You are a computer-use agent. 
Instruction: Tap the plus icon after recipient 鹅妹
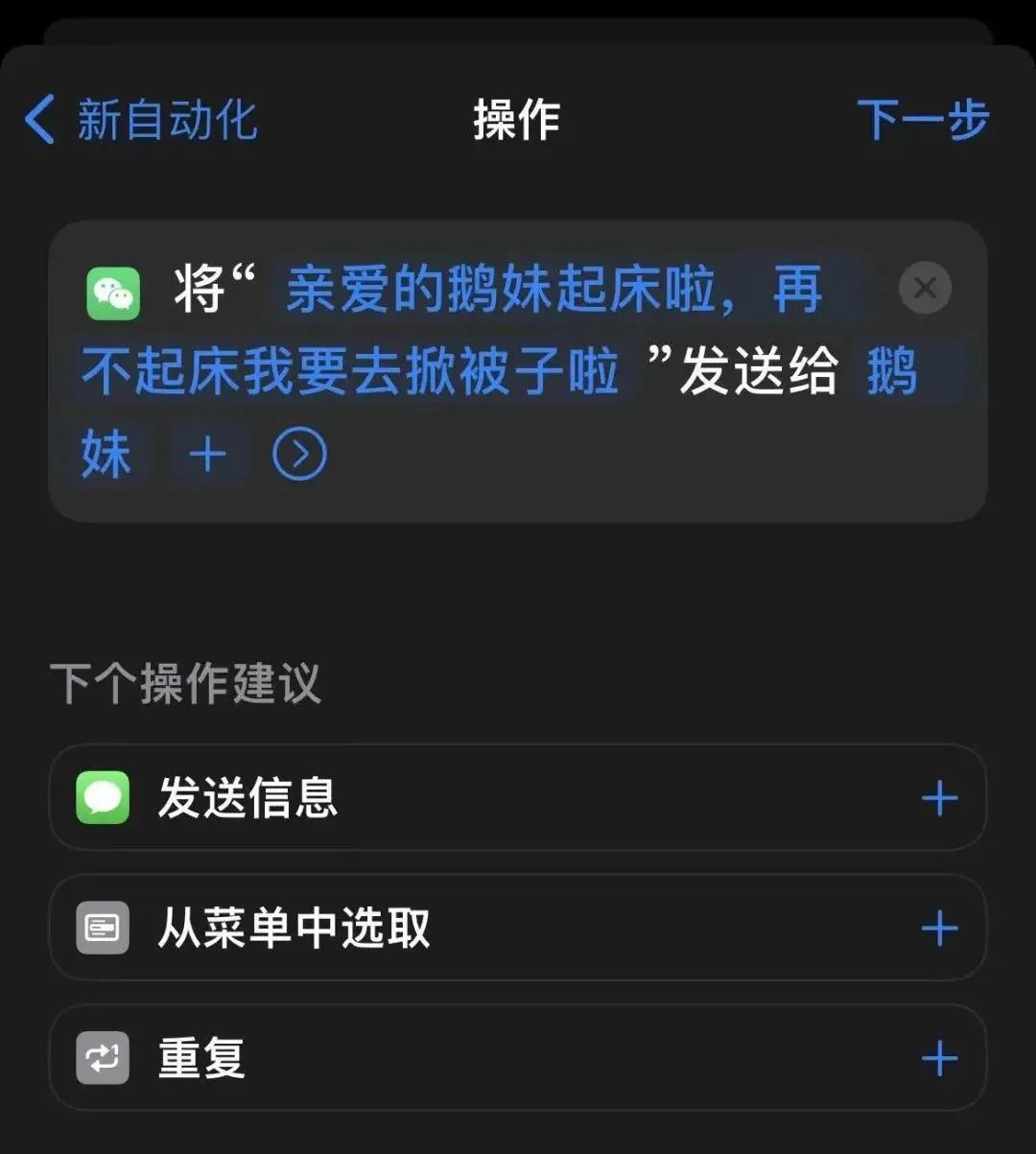[x=208, y=454]
